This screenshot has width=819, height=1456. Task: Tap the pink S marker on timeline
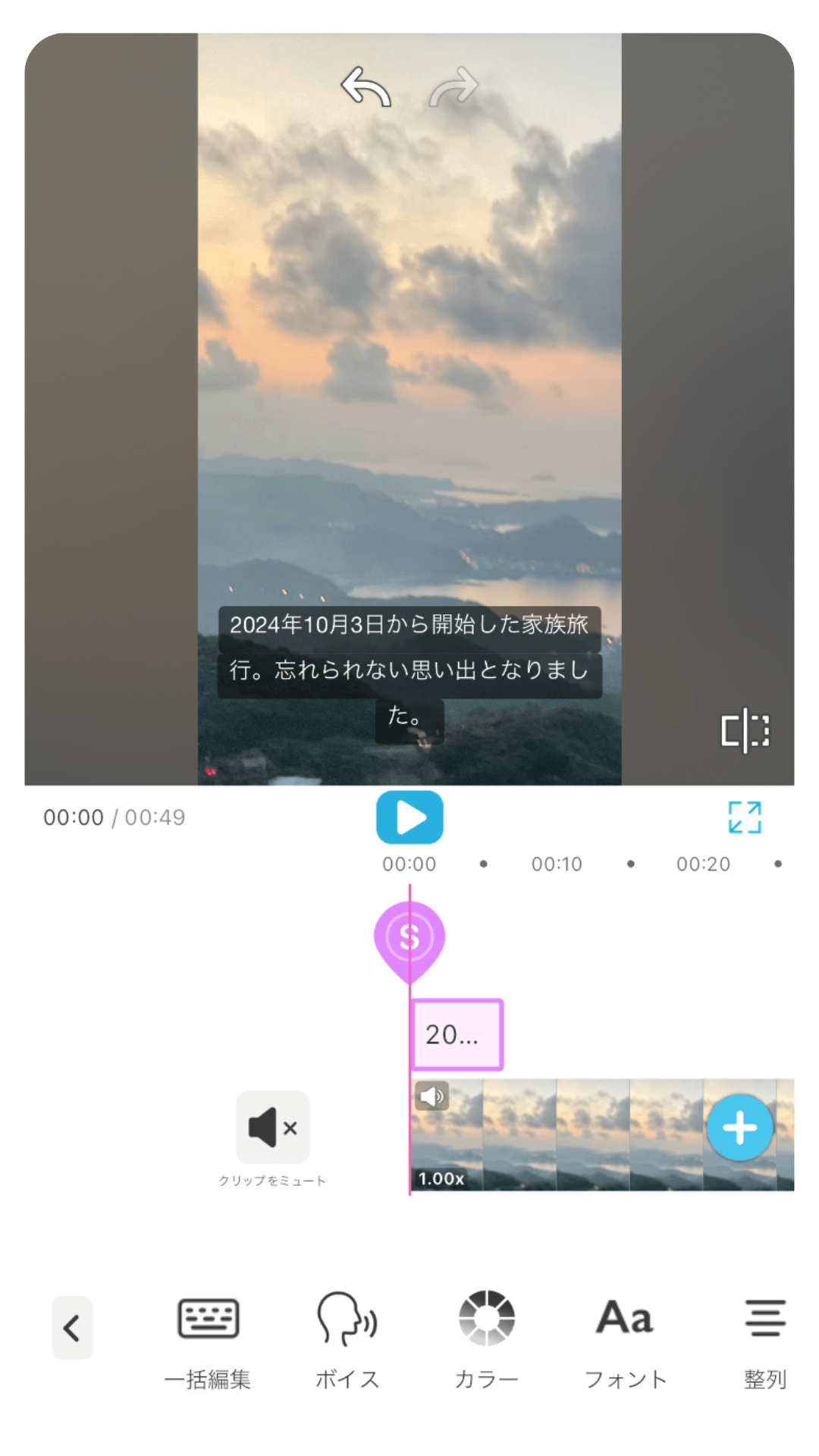coord(409,937)
